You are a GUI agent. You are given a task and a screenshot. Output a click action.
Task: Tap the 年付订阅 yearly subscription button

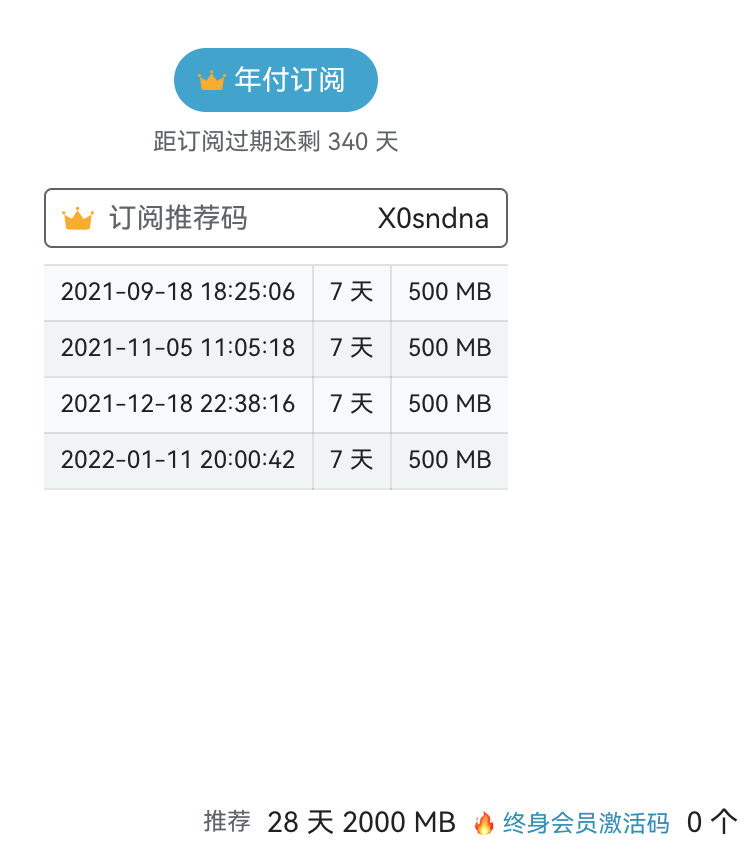tap(276, 80)
